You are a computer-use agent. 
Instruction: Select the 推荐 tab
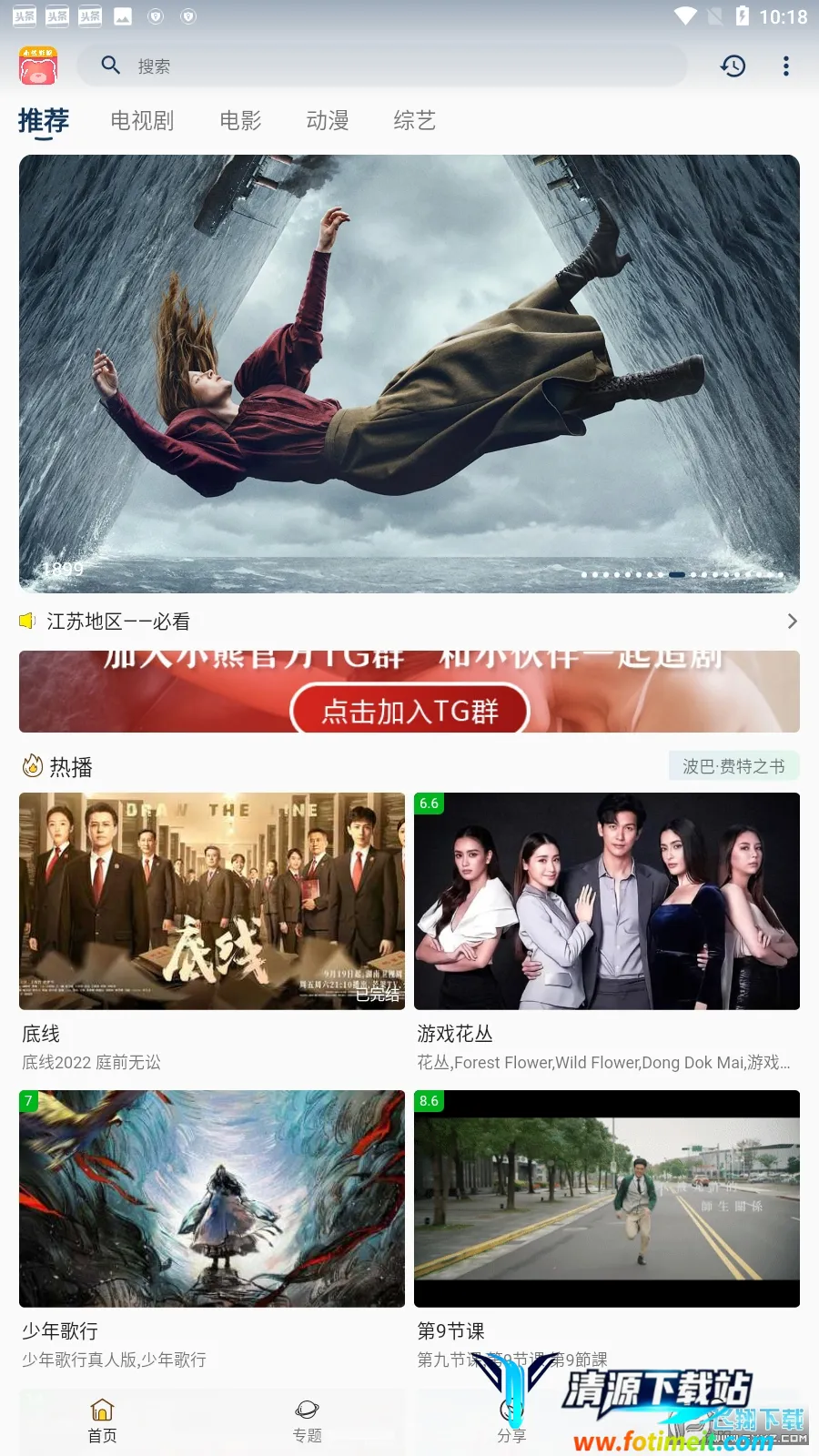(x=44, y=121)
